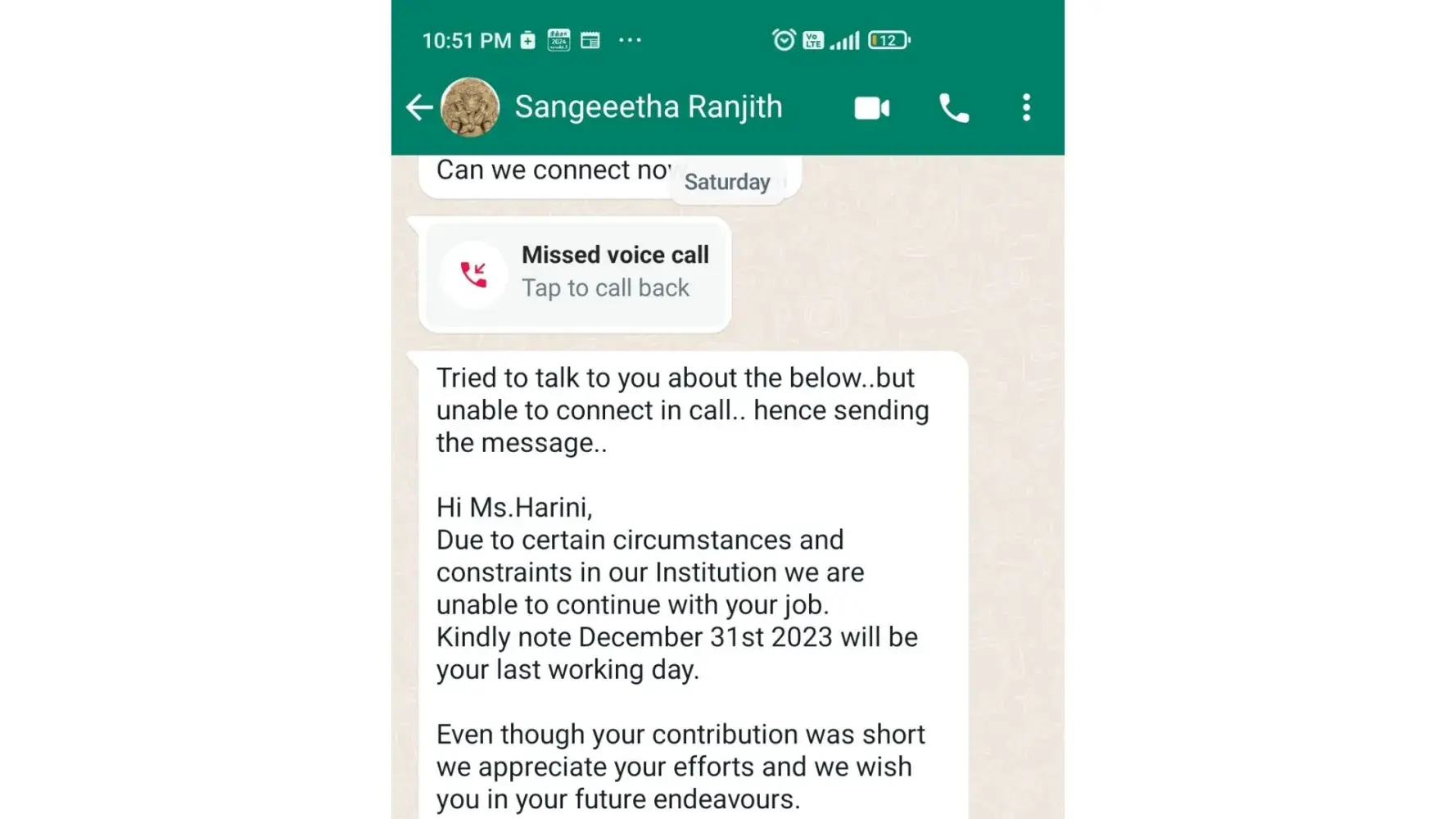Start a voice call with Sangeetha Ranjith
Screen dimensions: 1456x819
click(953, 108)
